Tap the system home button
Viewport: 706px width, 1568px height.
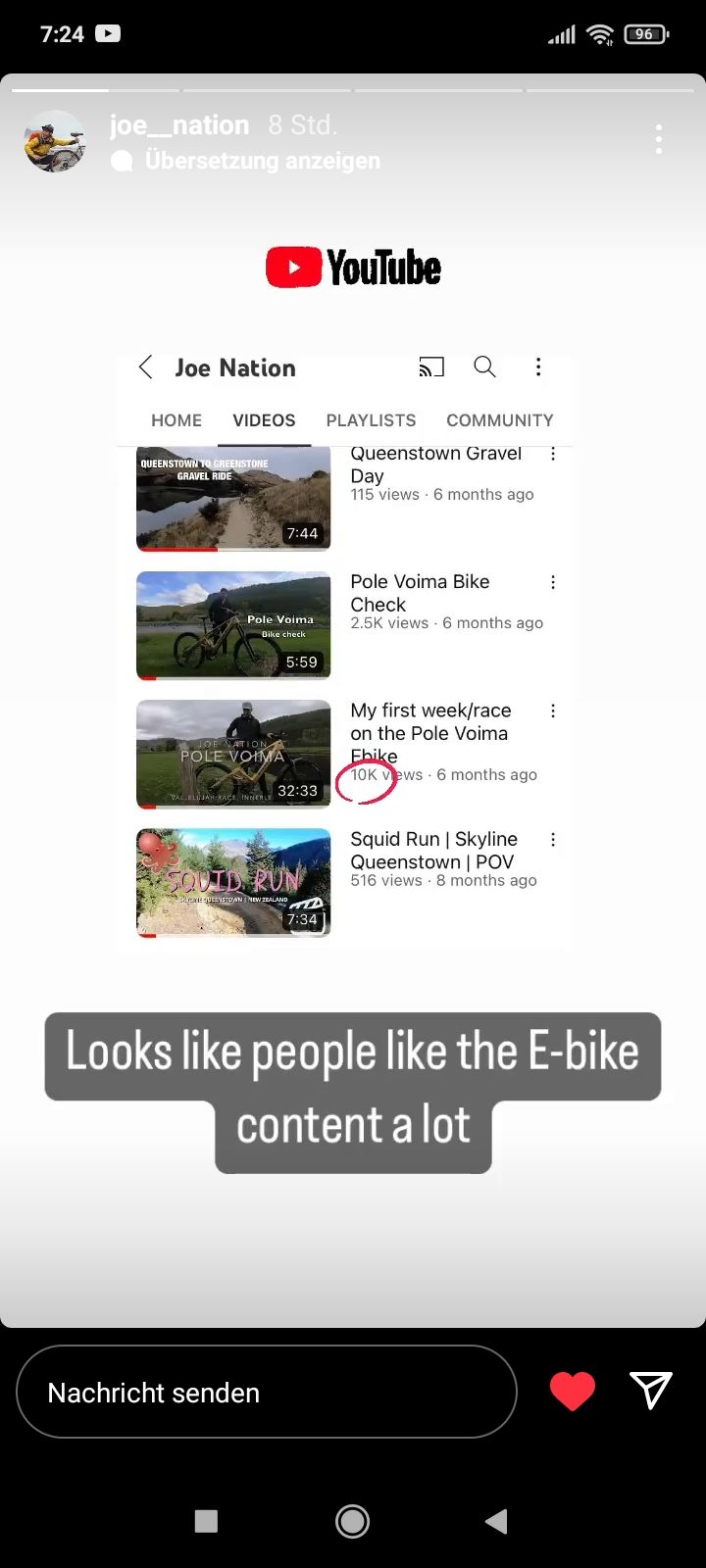click(352, 1521)
